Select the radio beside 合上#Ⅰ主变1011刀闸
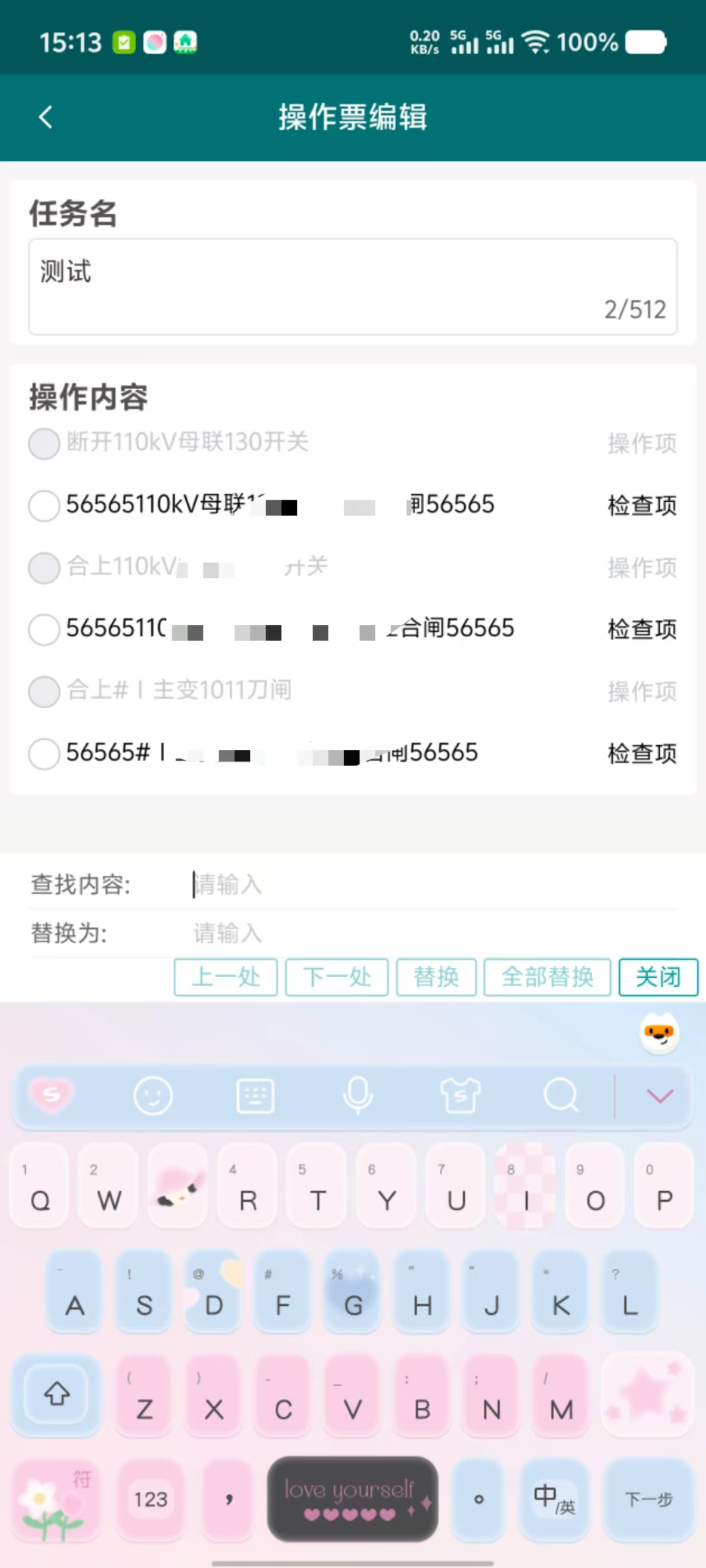Image resolution: width=706 pixels, height=1568 pixels. [43, 692]
